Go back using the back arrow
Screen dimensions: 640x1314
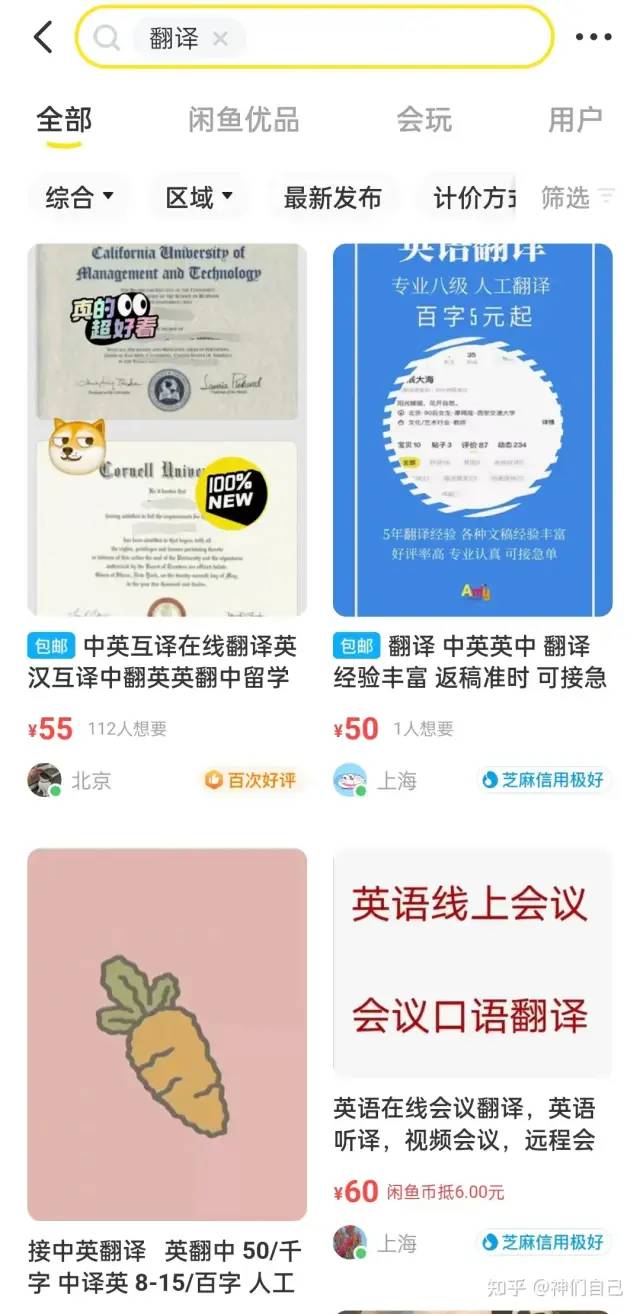42,38
